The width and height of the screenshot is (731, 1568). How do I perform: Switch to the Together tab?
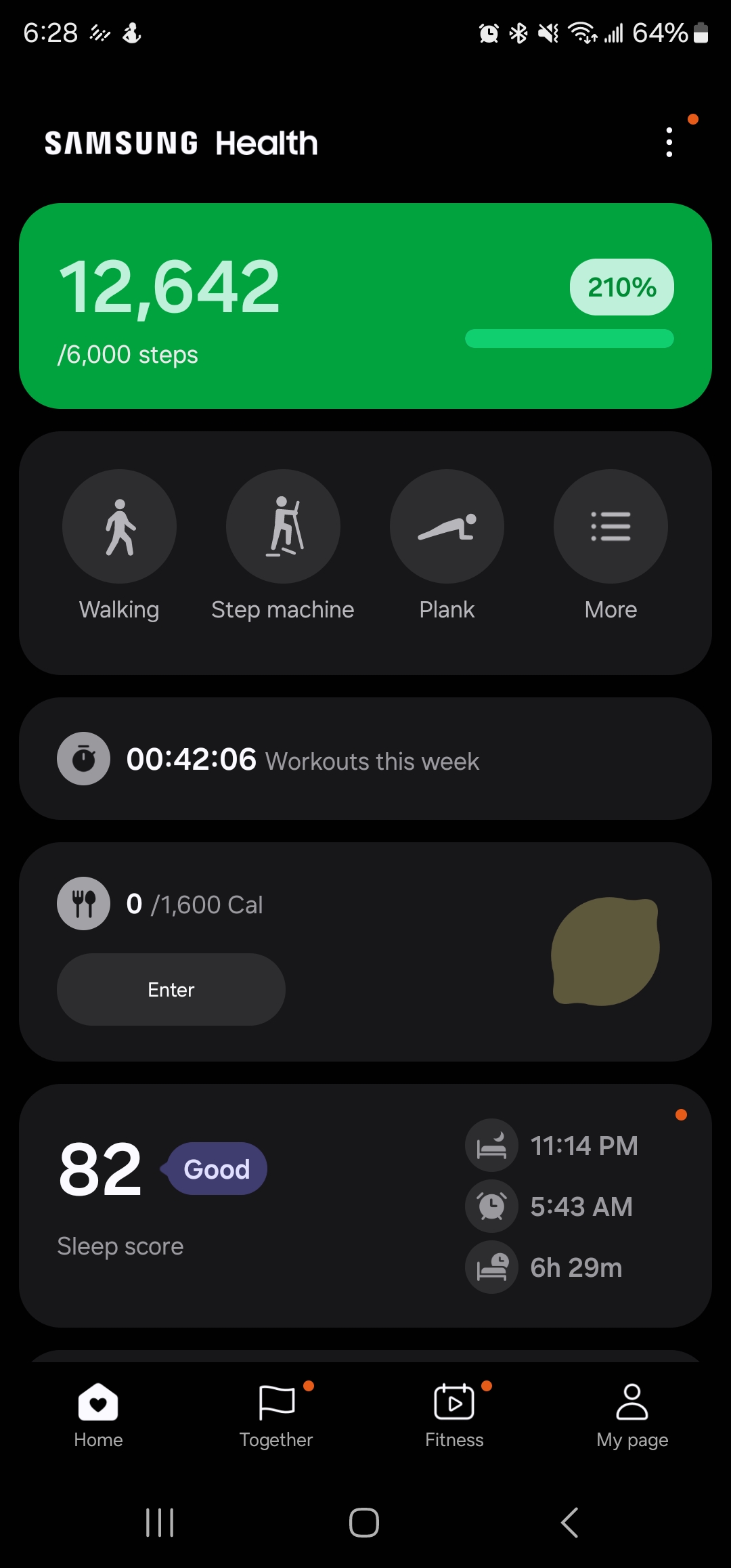tap(276, 1415)
